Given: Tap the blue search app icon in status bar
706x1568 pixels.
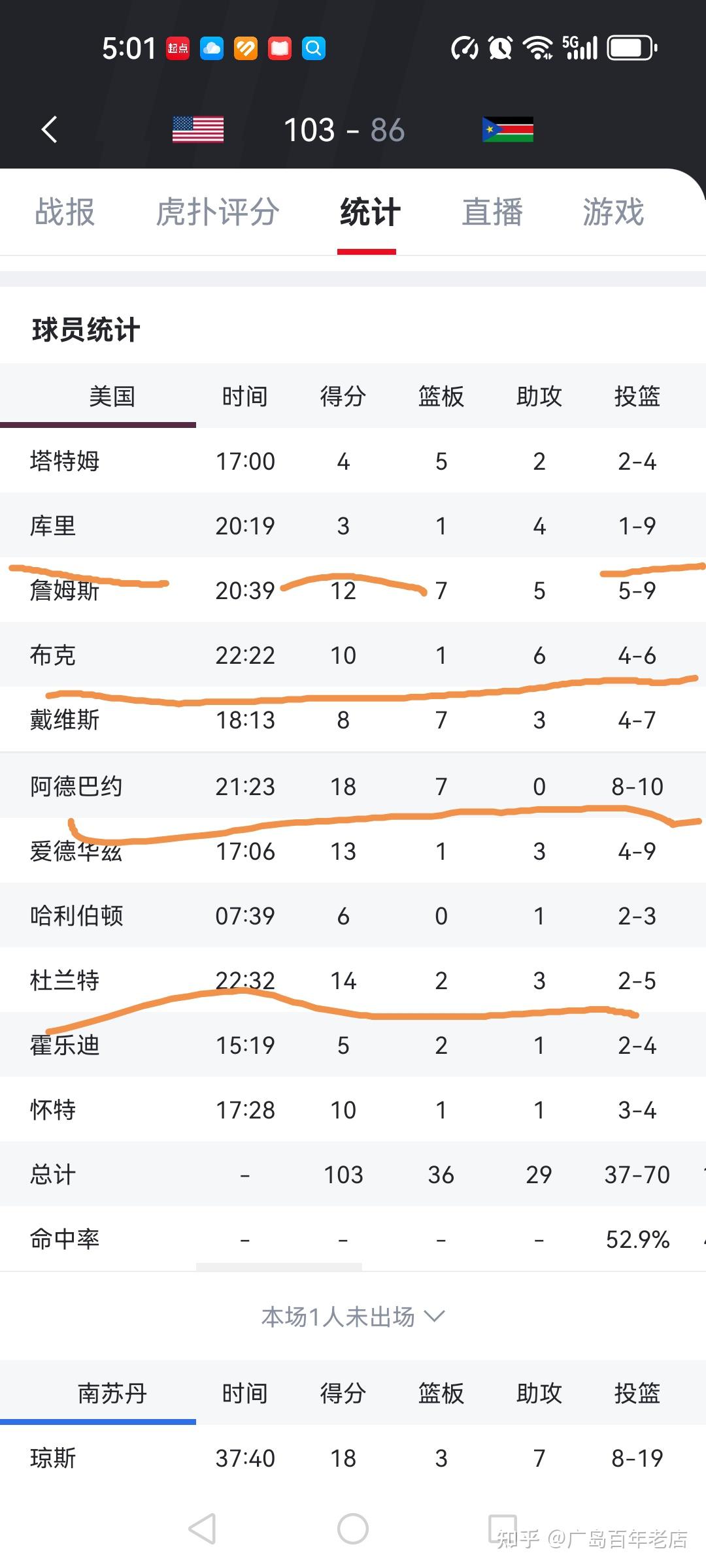Looking at the screenshot, I should tap(312, 47).
